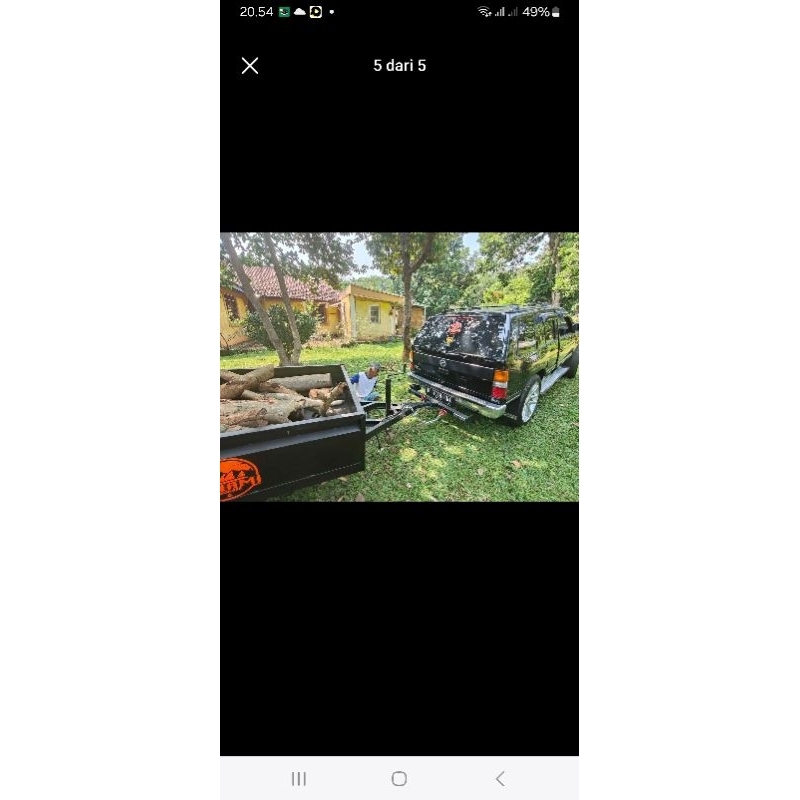Close the image viewer
800x800 pixels.
(x=250, y=66)
